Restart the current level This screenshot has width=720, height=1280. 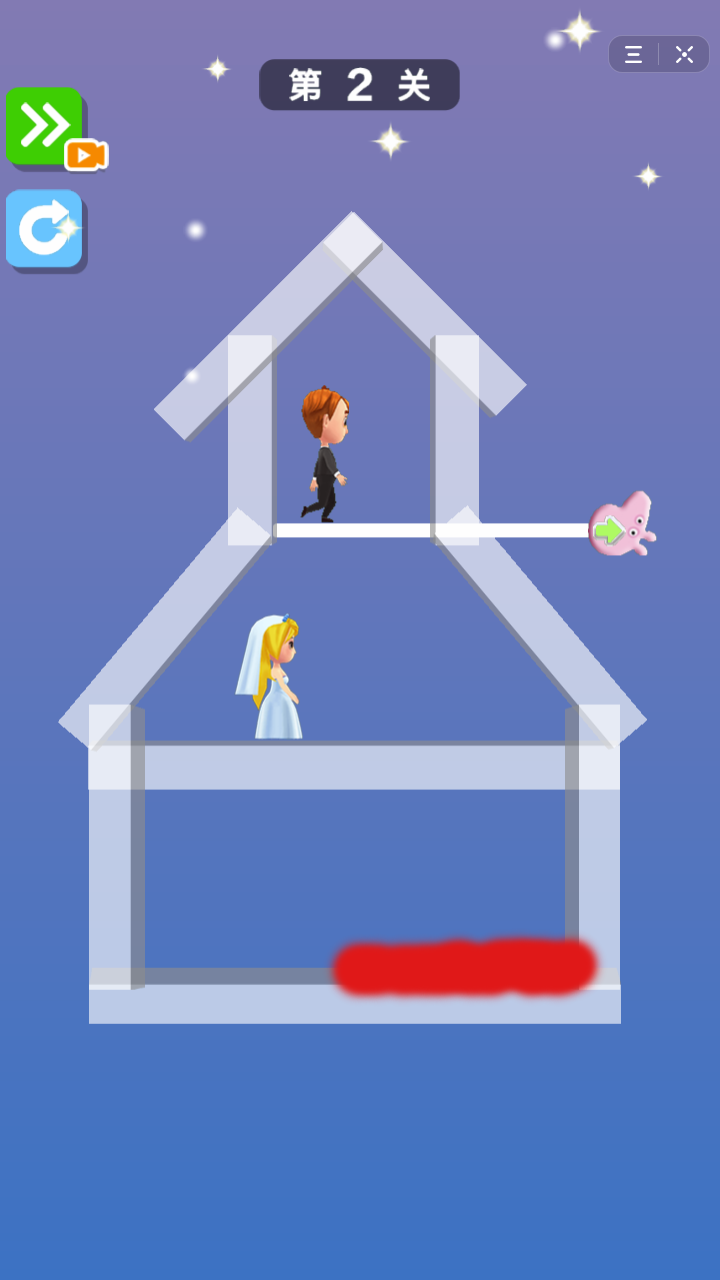(x=44, y=229)
